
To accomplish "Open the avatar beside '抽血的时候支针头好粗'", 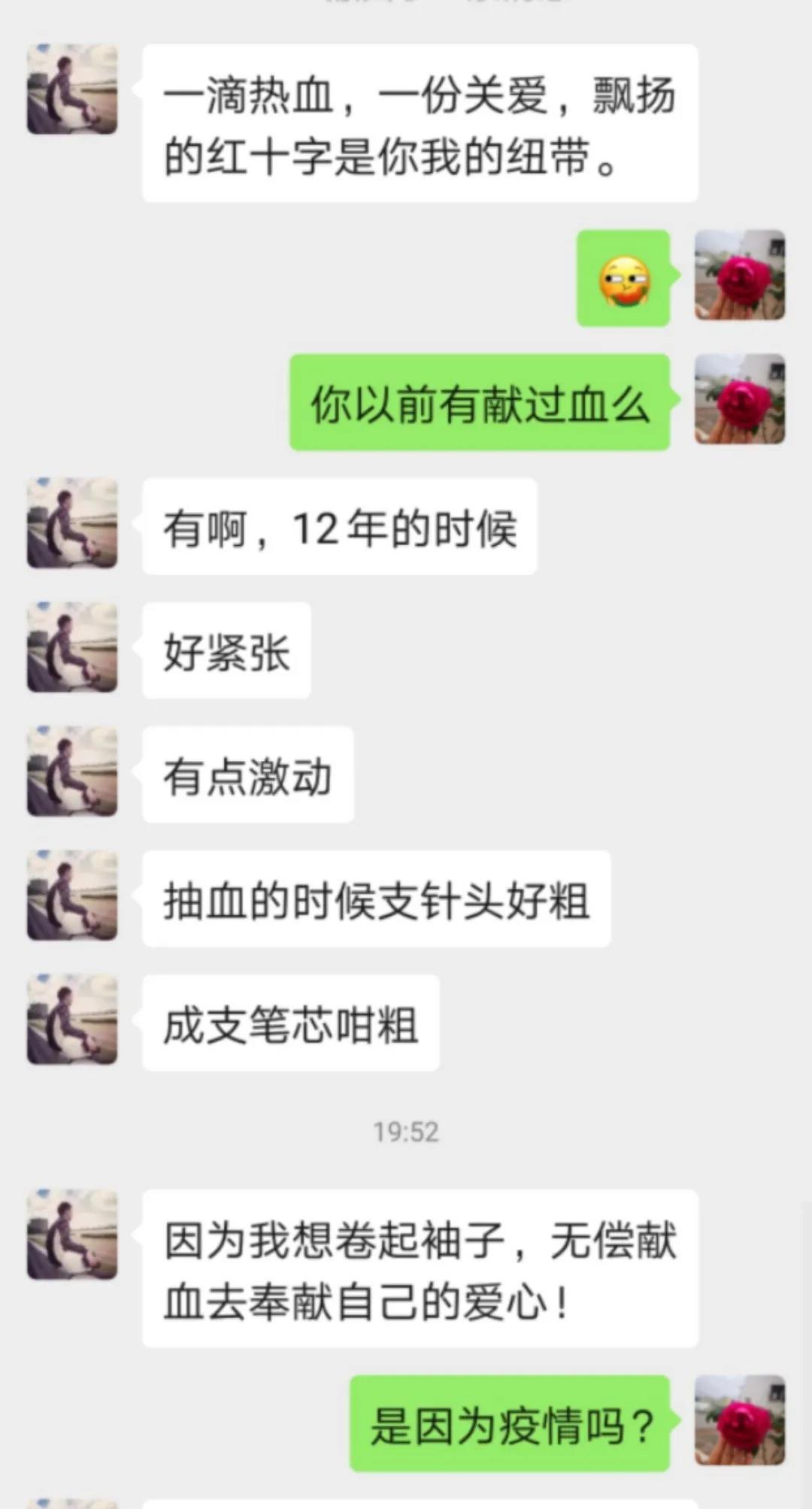I will tap(72, 895).
